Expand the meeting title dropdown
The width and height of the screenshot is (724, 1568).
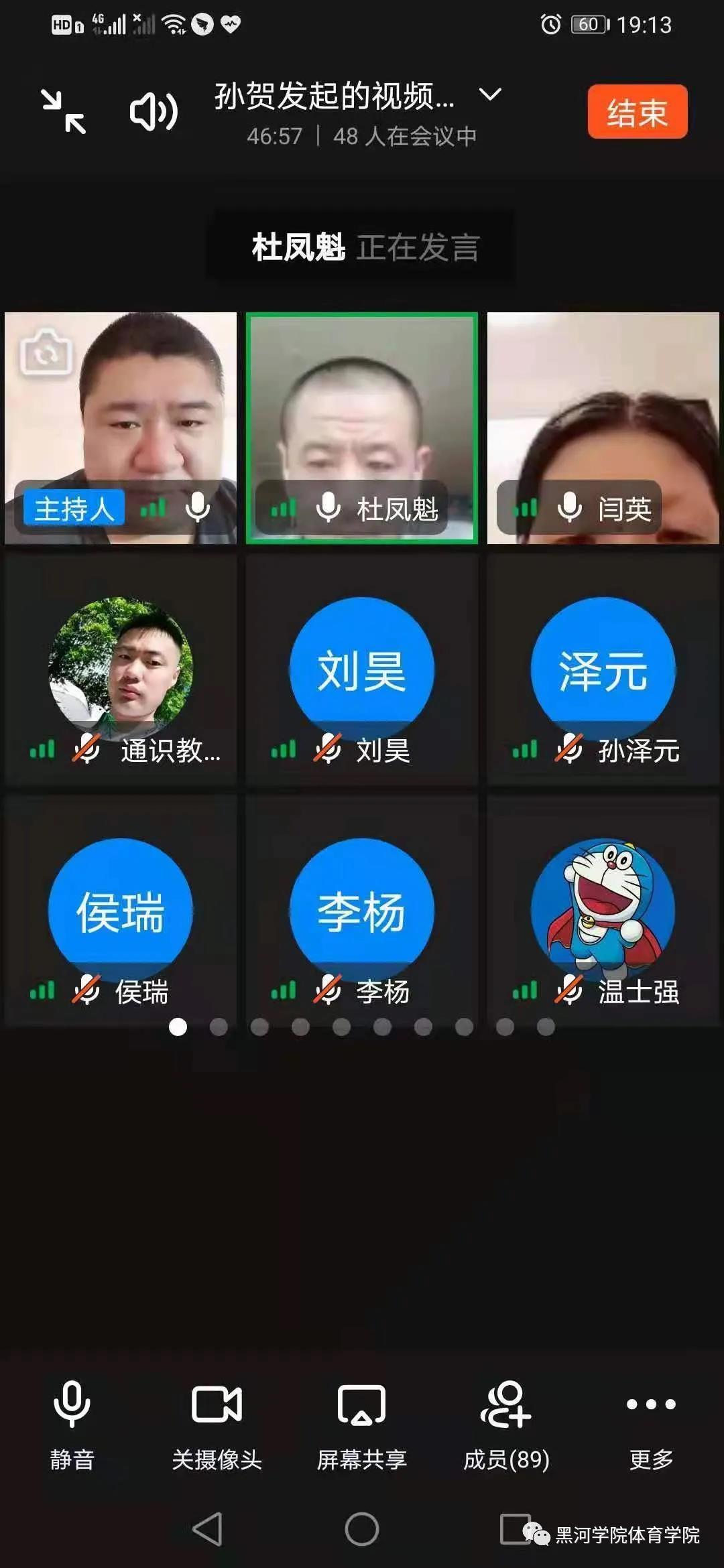pos(490,94)
